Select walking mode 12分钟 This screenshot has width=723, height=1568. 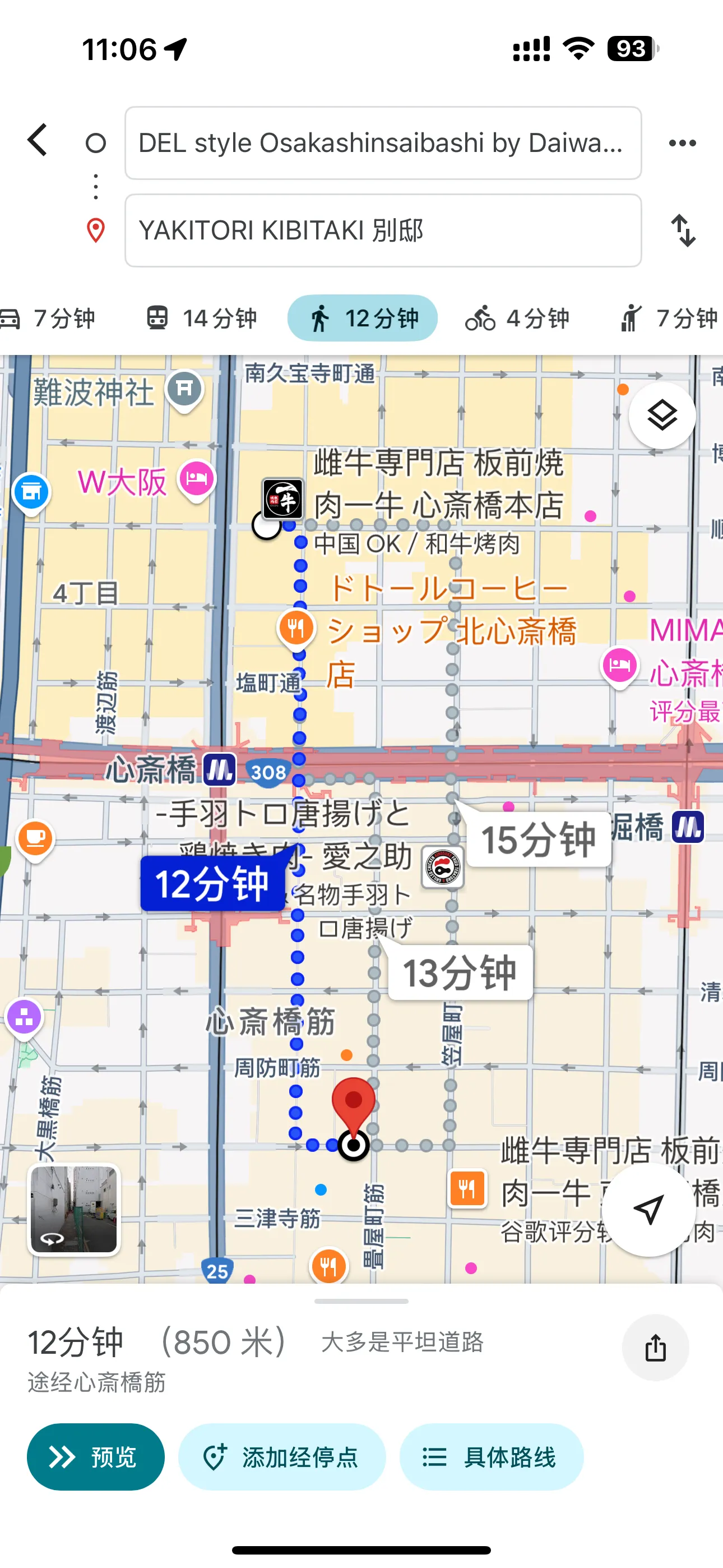click(363, 319)
